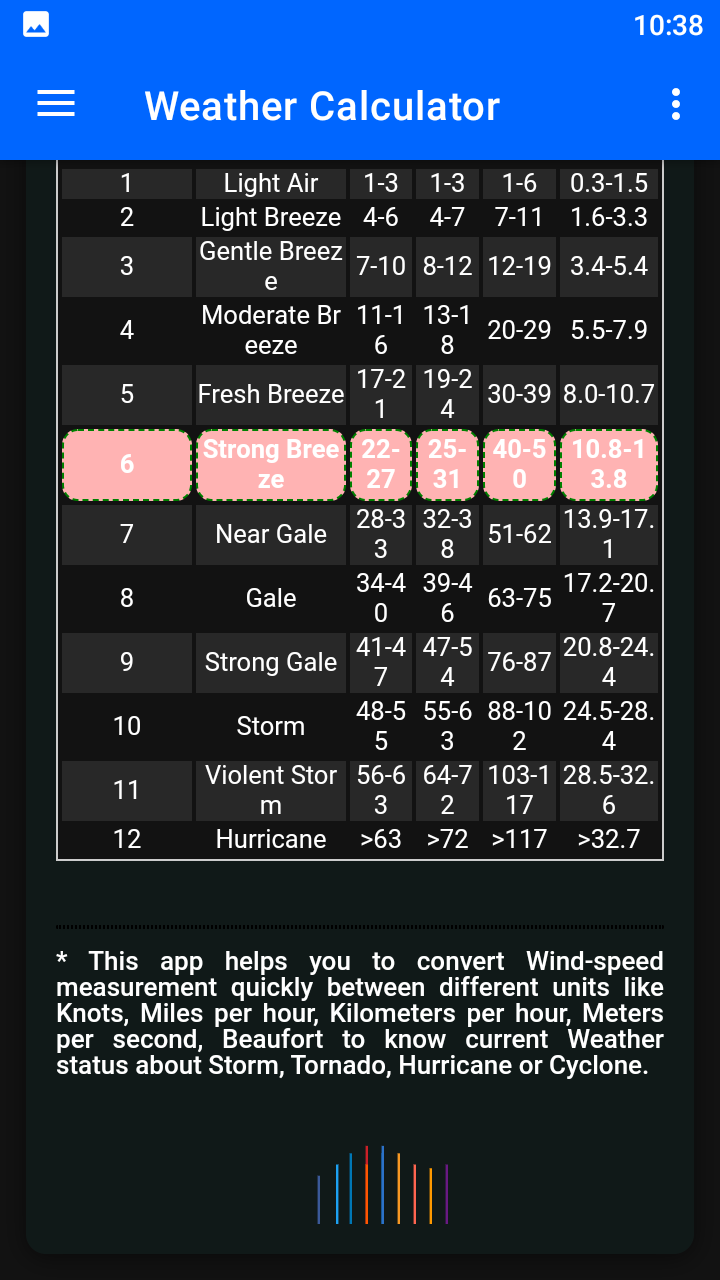Tap the app description text paragraph
Screen dimensions: 720x1280
click(x=360, y=1012)
